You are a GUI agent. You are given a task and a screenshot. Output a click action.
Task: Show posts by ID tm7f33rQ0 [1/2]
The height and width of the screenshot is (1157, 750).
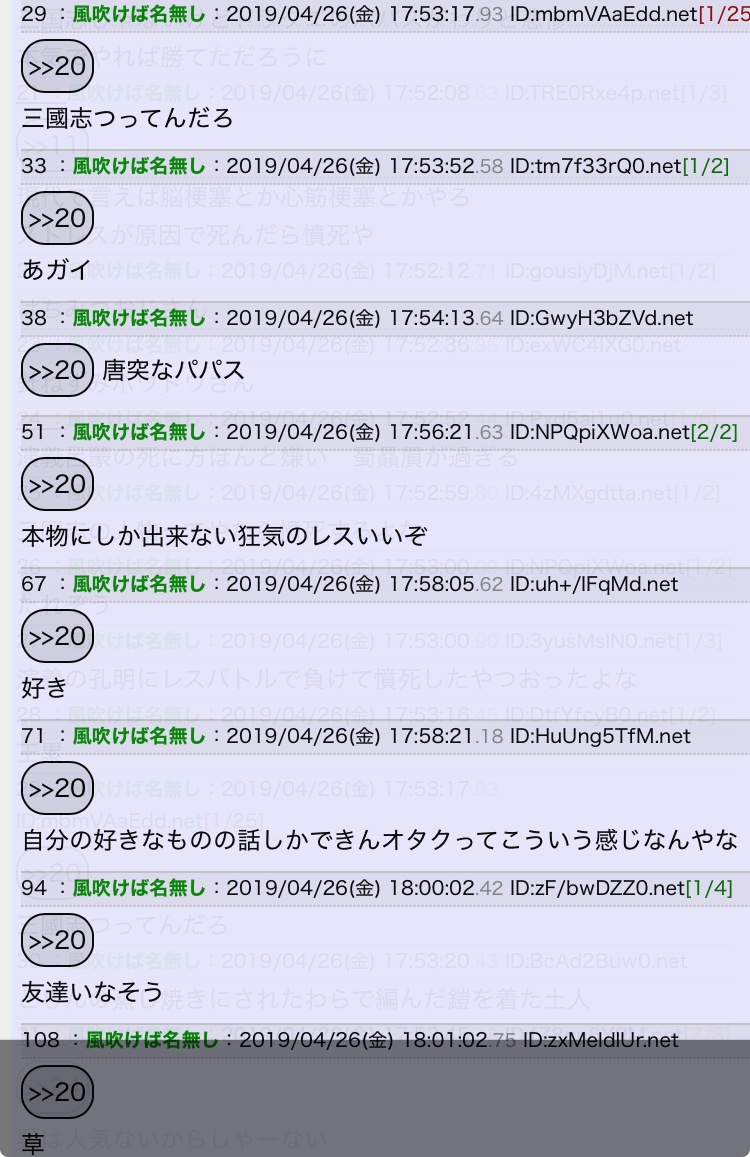[705, 166]
